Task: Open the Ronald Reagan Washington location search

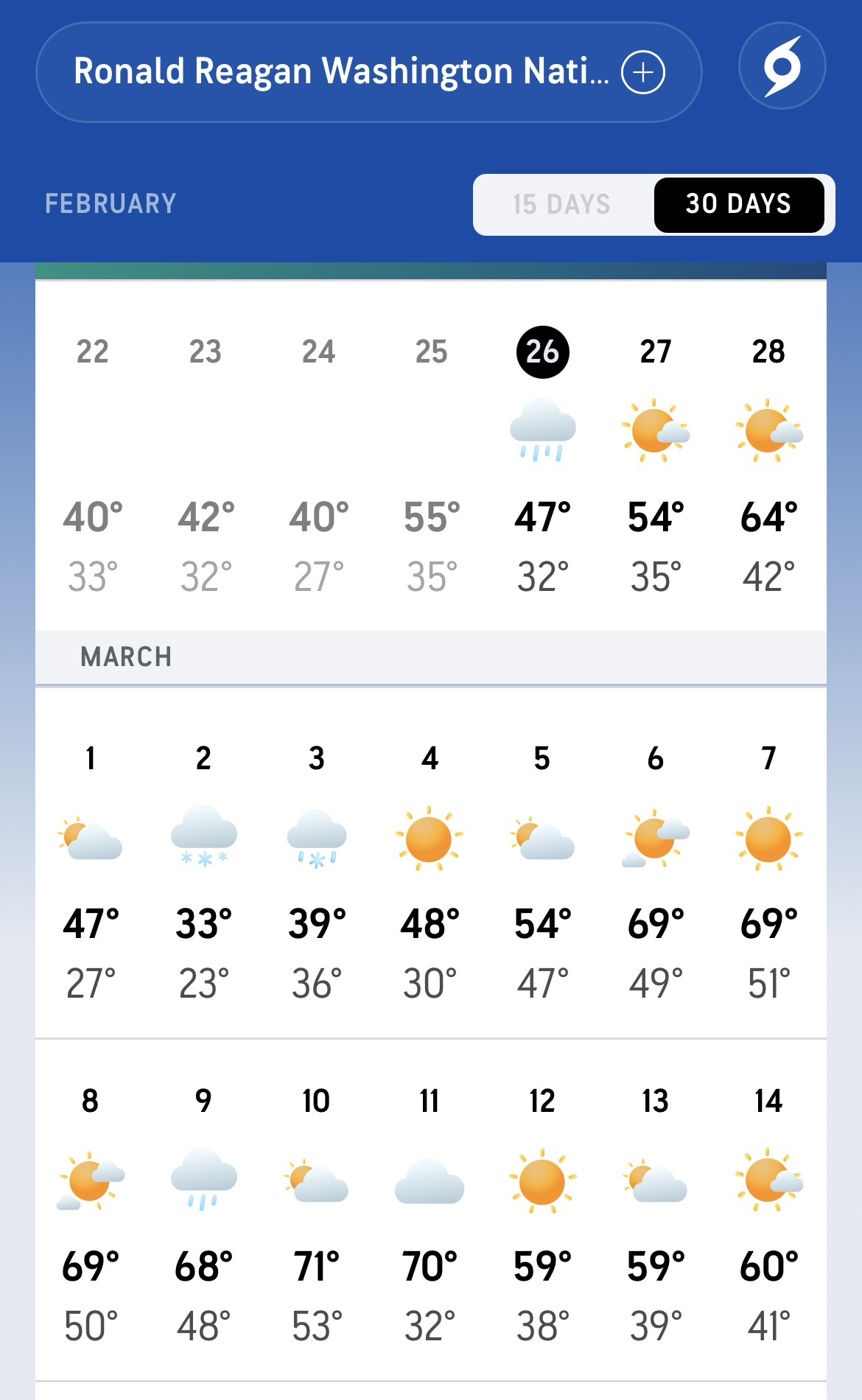Action: (x=339, y=72)
